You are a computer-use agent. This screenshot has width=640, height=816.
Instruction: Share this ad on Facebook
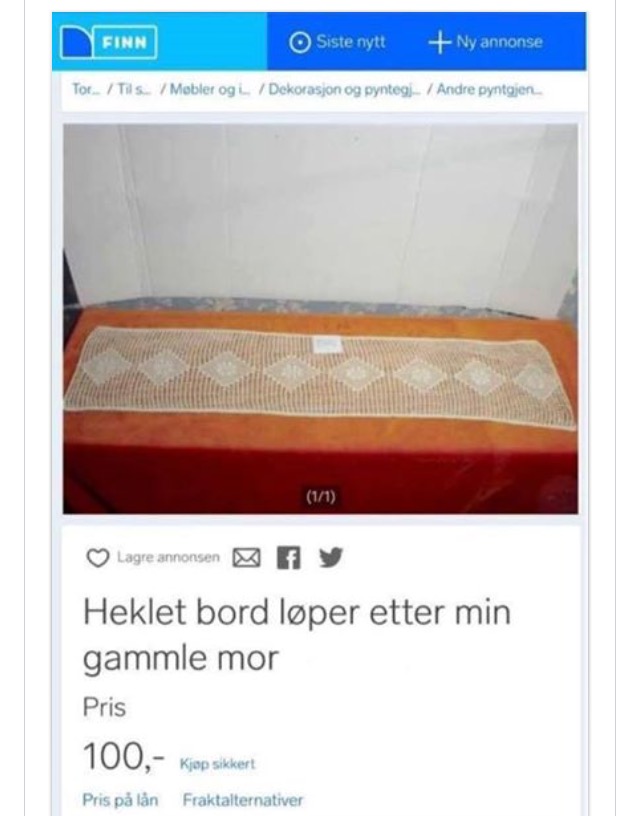(x=288, y=558)
